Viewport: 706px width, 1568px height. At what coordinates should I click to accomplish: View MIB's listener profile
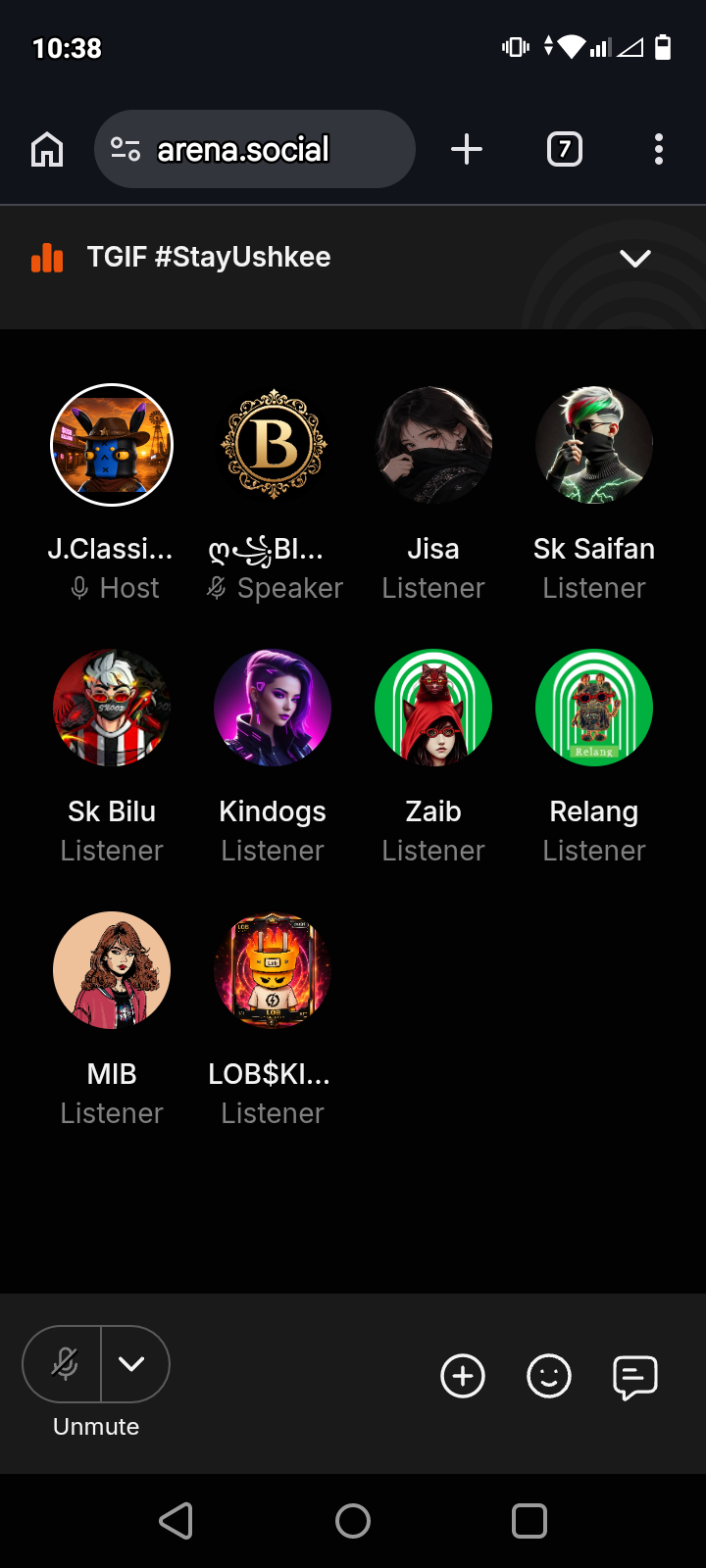pos(112,970)
